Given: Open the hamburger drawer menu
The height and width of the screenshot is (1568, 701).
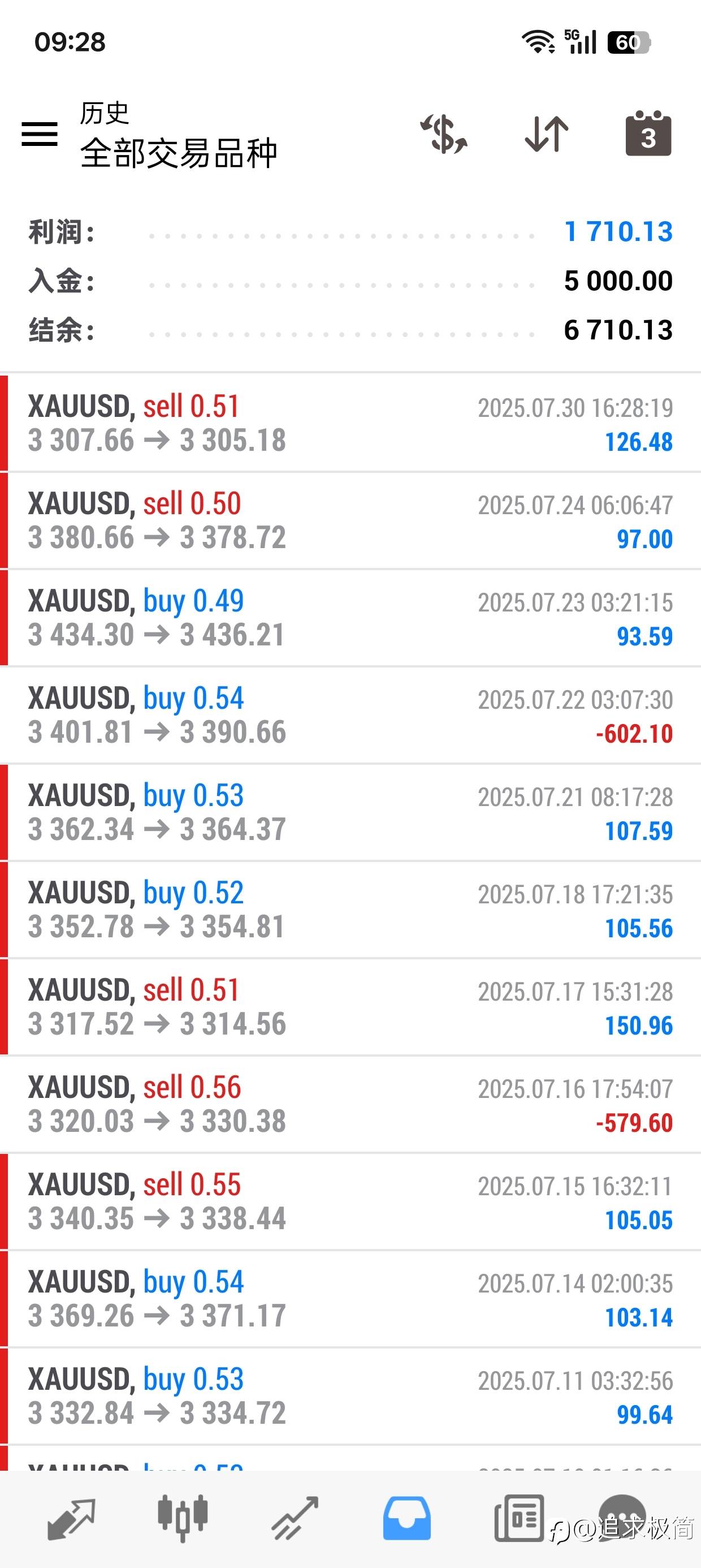Looking at the screenshot, I should 40,134.
